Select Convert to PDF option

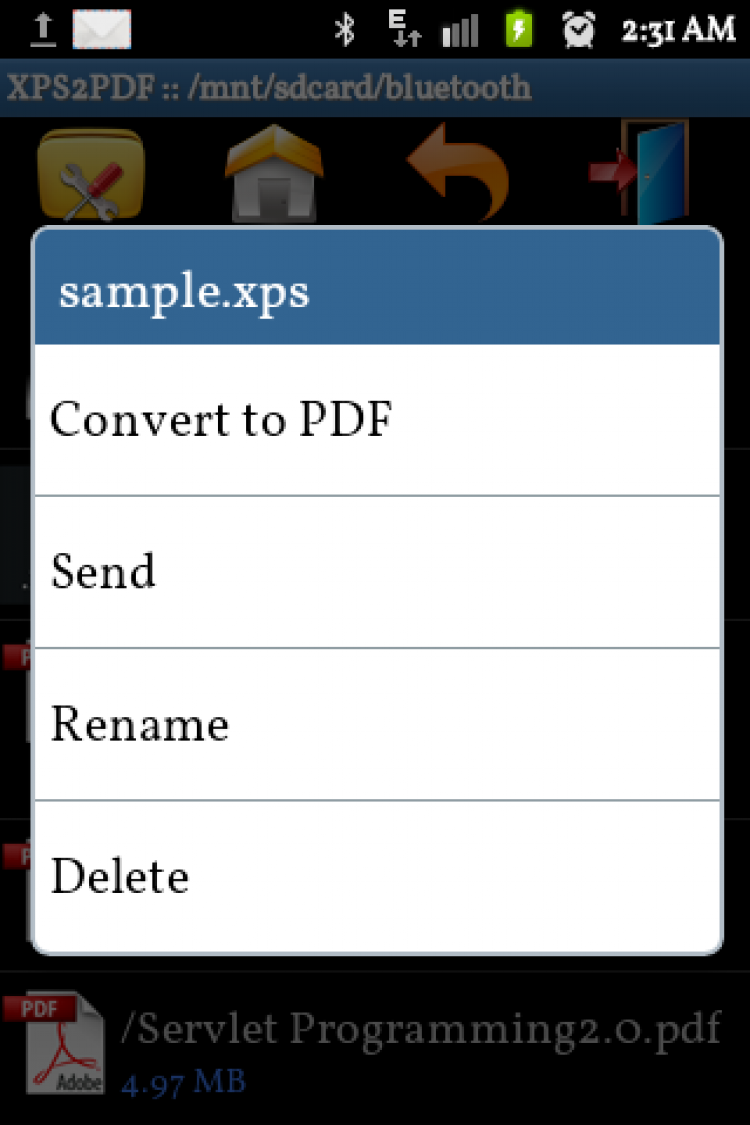click(x=377, y=420)
